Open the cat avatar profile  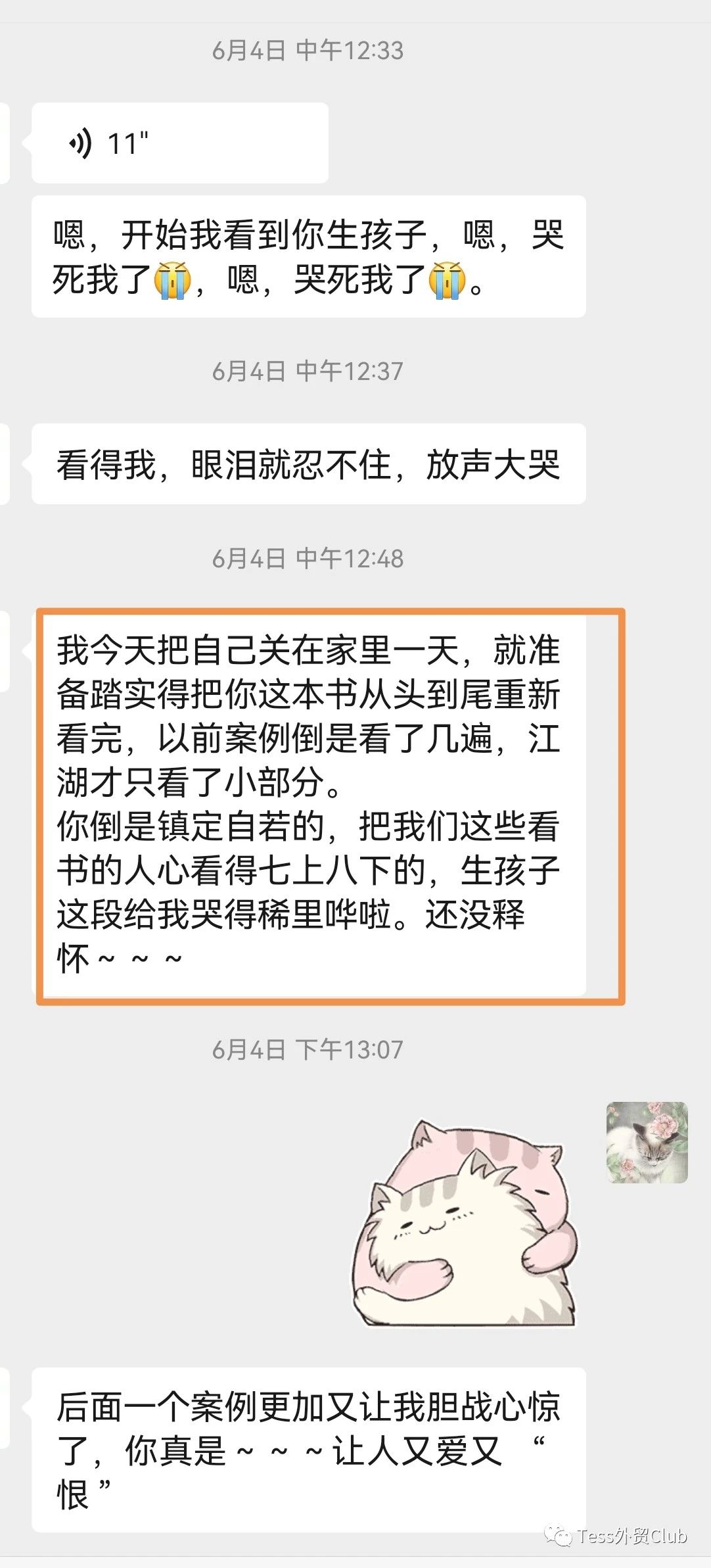pos(647,1143)
